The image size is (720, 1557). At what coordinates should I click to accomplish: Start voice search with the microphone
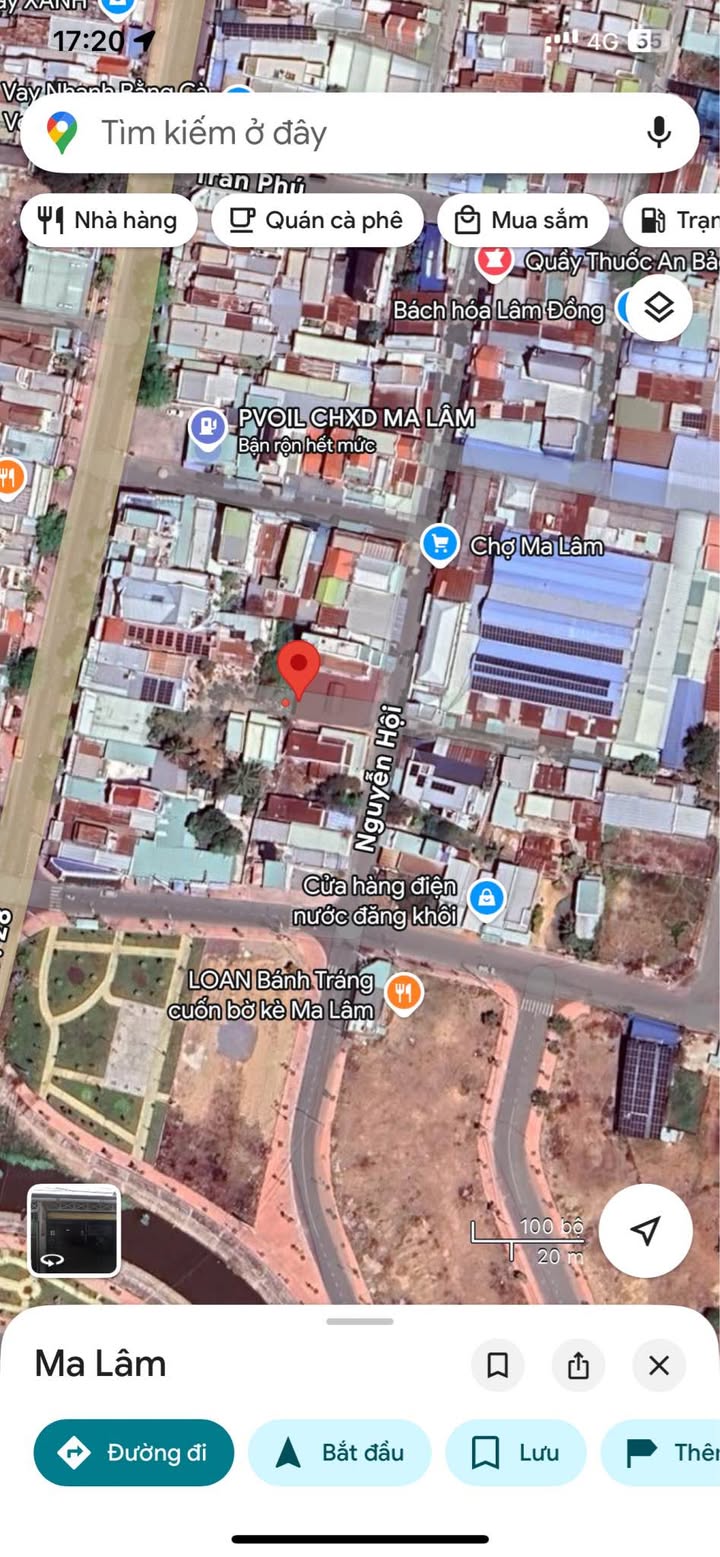[x=658, y=133]
